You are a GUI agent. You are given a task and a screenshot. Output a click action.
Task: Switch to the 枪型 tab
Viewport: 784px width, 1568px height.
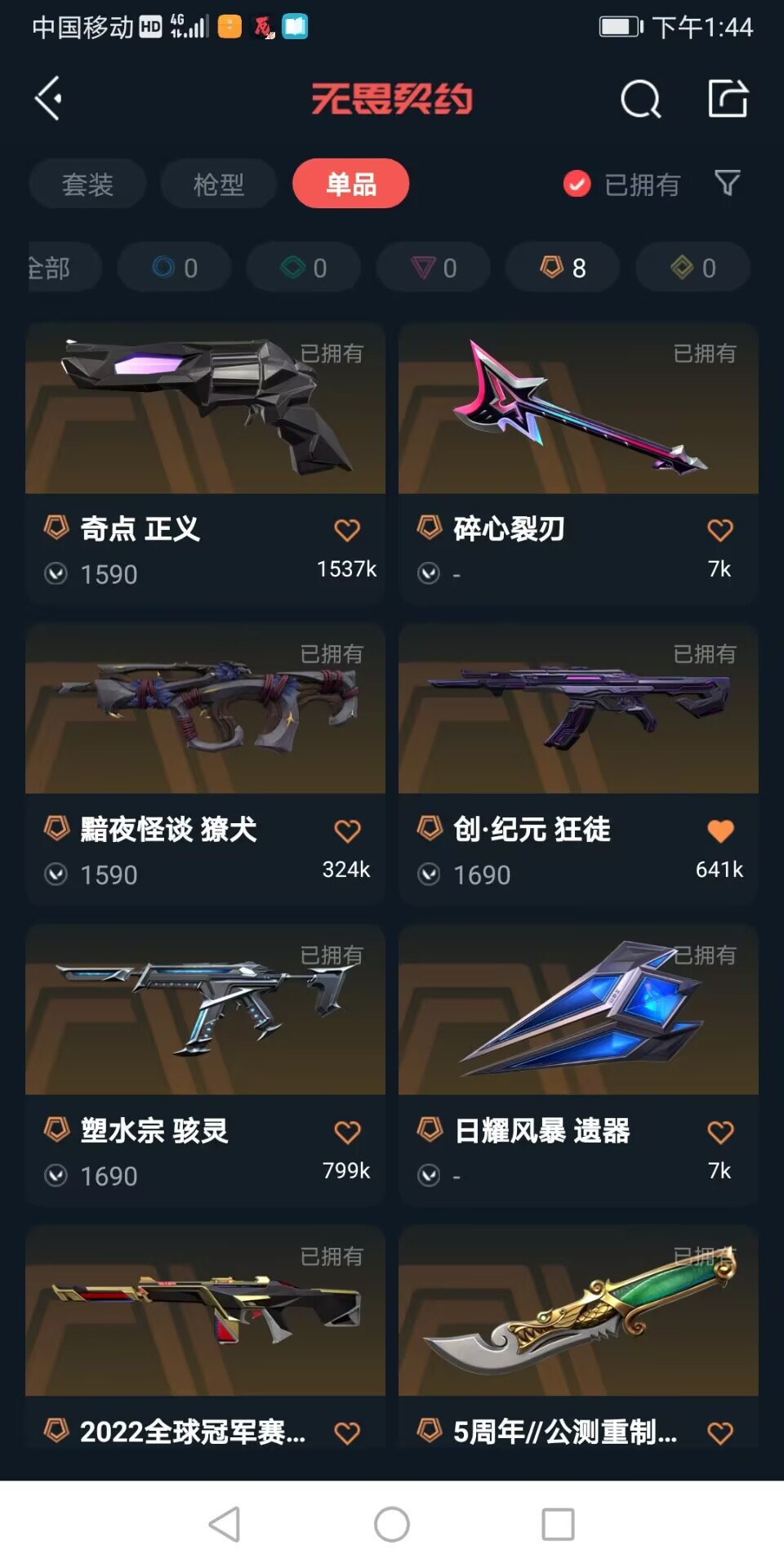coord(218,185)
